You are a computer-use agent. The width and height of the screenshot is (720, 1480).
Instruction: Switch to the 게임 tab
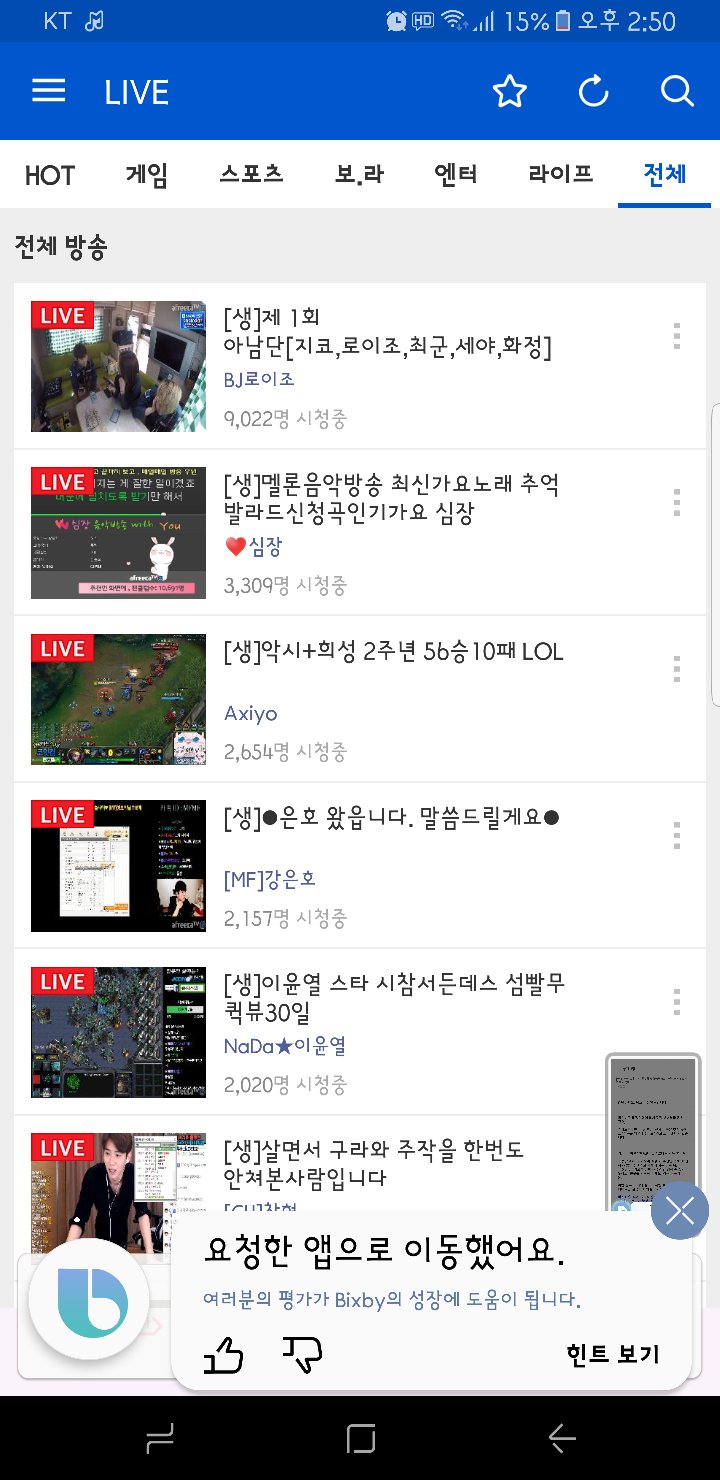point(147,175)
